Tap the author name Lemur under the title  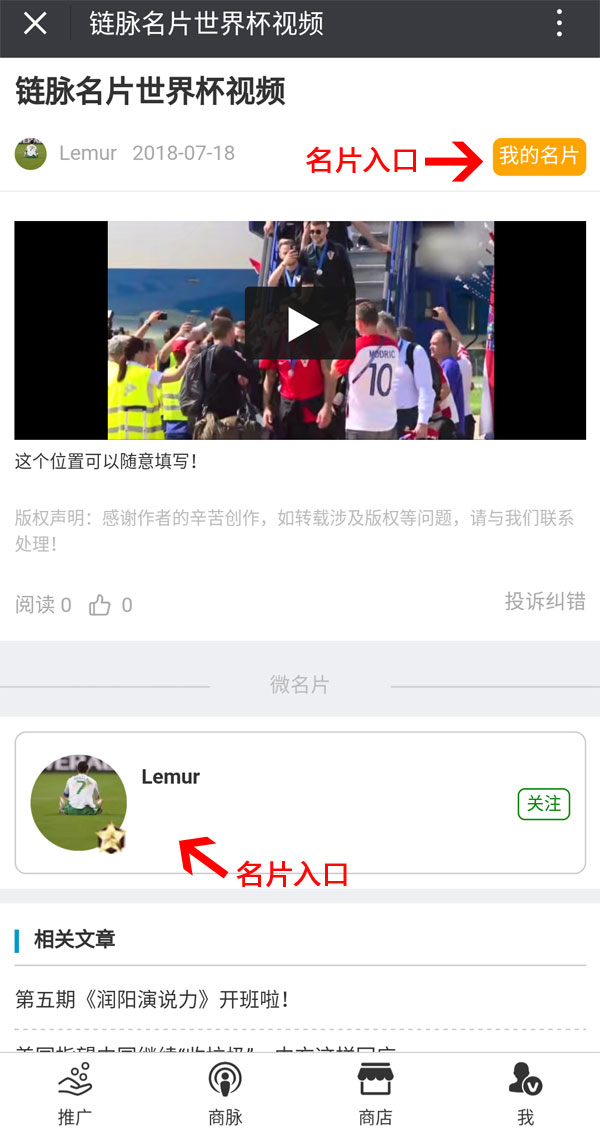88,153
